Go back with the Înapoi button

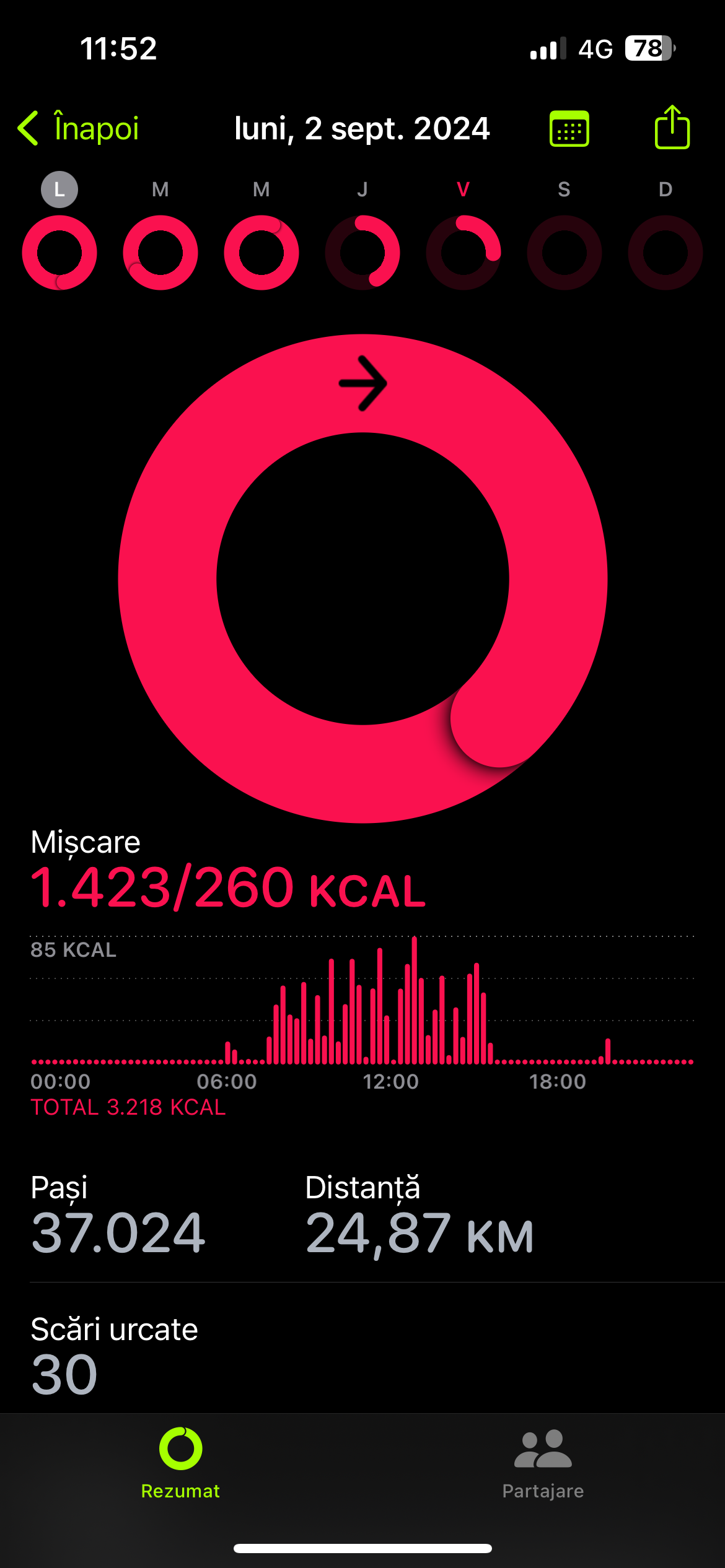pos(79,129)
